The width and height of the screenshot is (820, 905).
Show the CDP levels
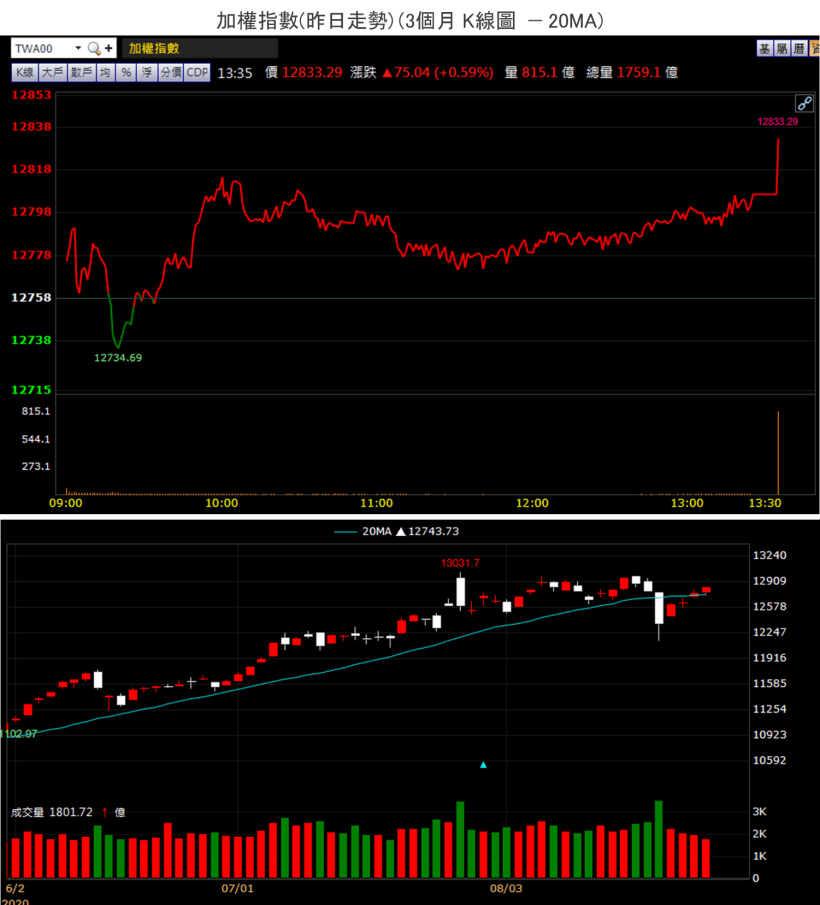197,72
